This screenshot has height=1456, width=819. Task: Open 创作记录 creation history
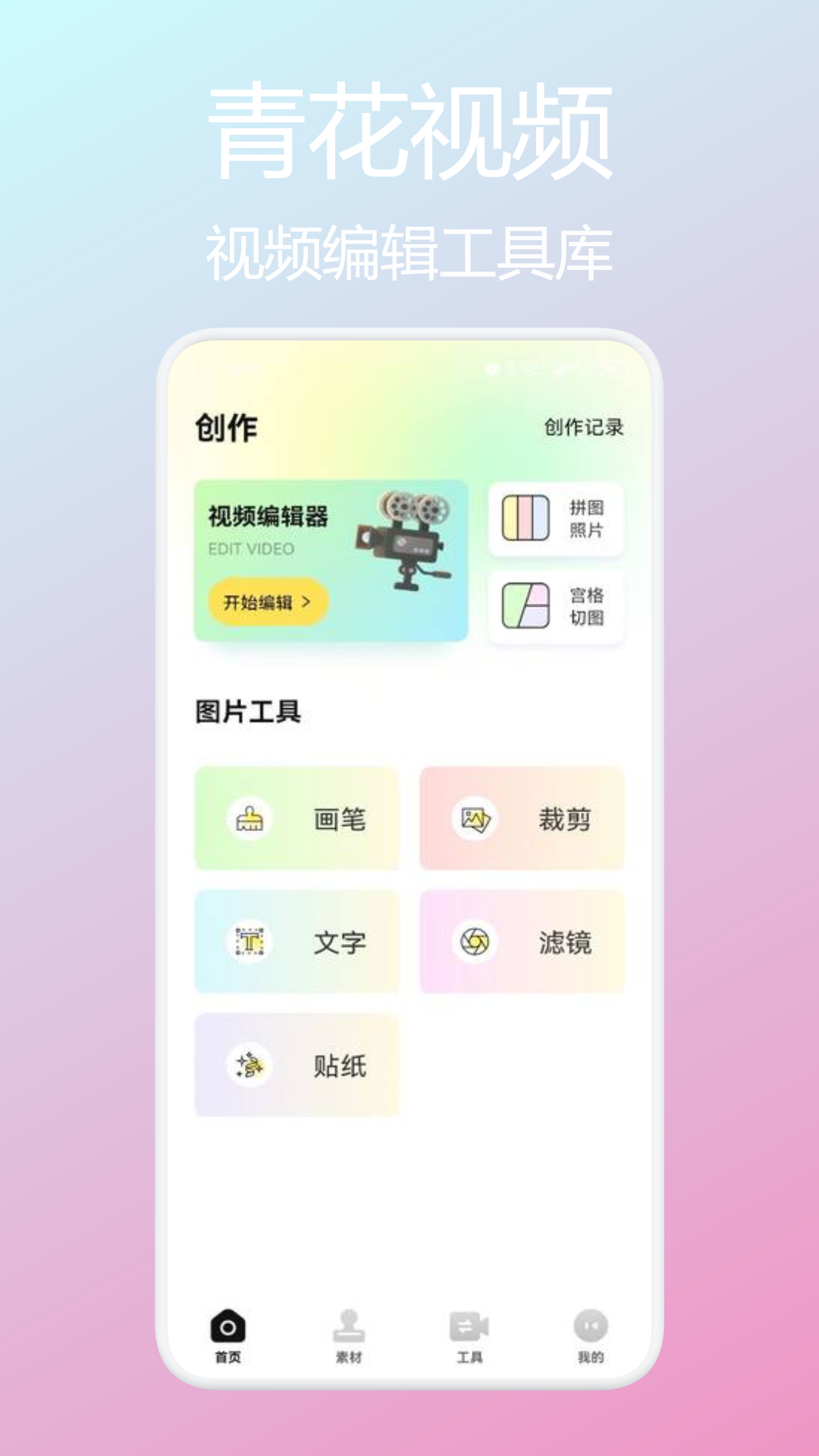point(584,426)
